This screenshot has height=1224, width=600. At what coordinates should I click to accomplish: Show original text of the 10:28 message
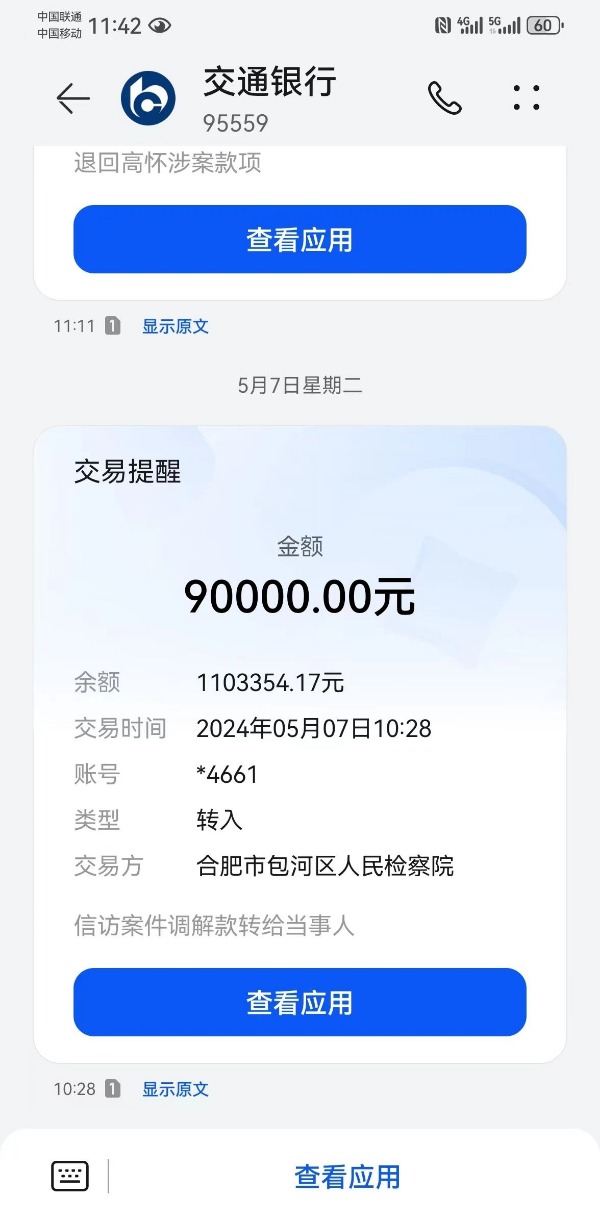click(x=175, y=1089)
